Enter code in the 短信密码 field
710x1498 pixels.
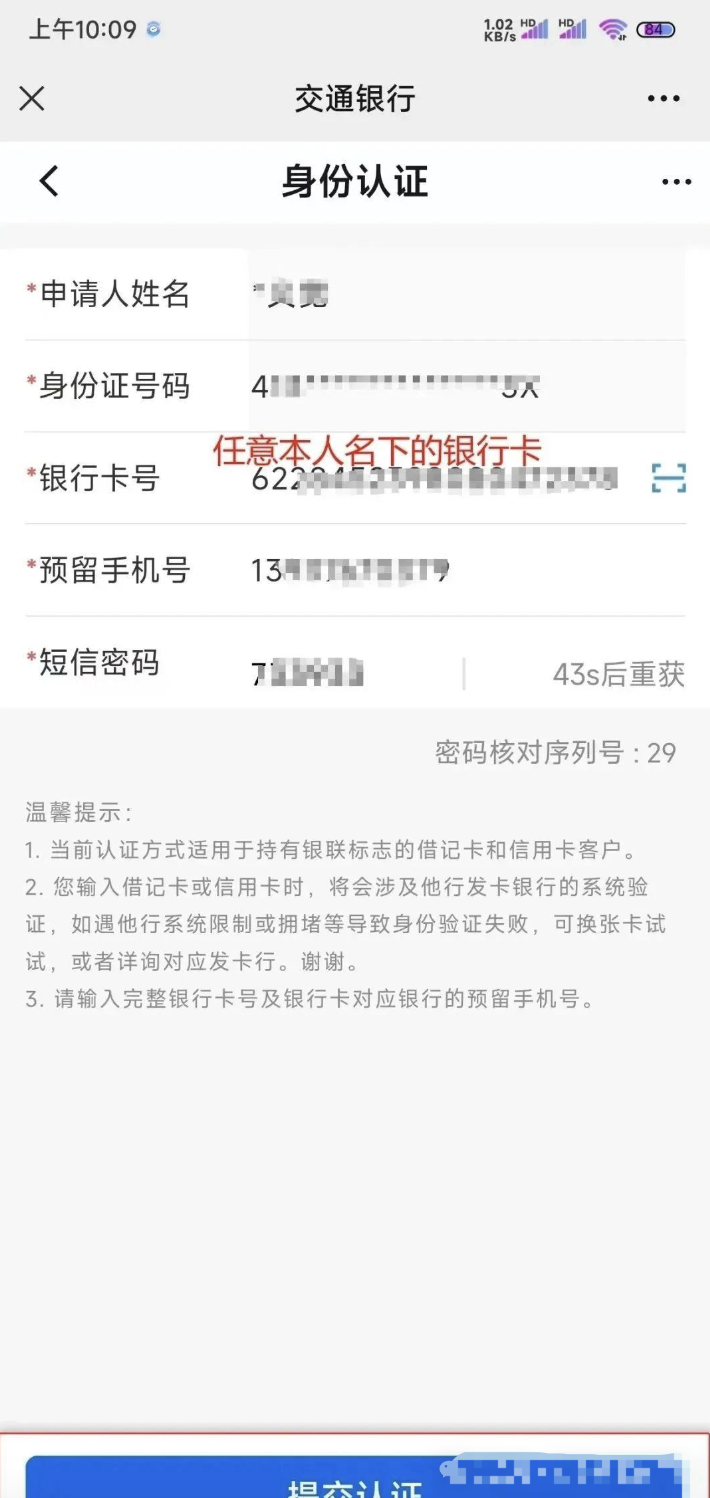350,673
